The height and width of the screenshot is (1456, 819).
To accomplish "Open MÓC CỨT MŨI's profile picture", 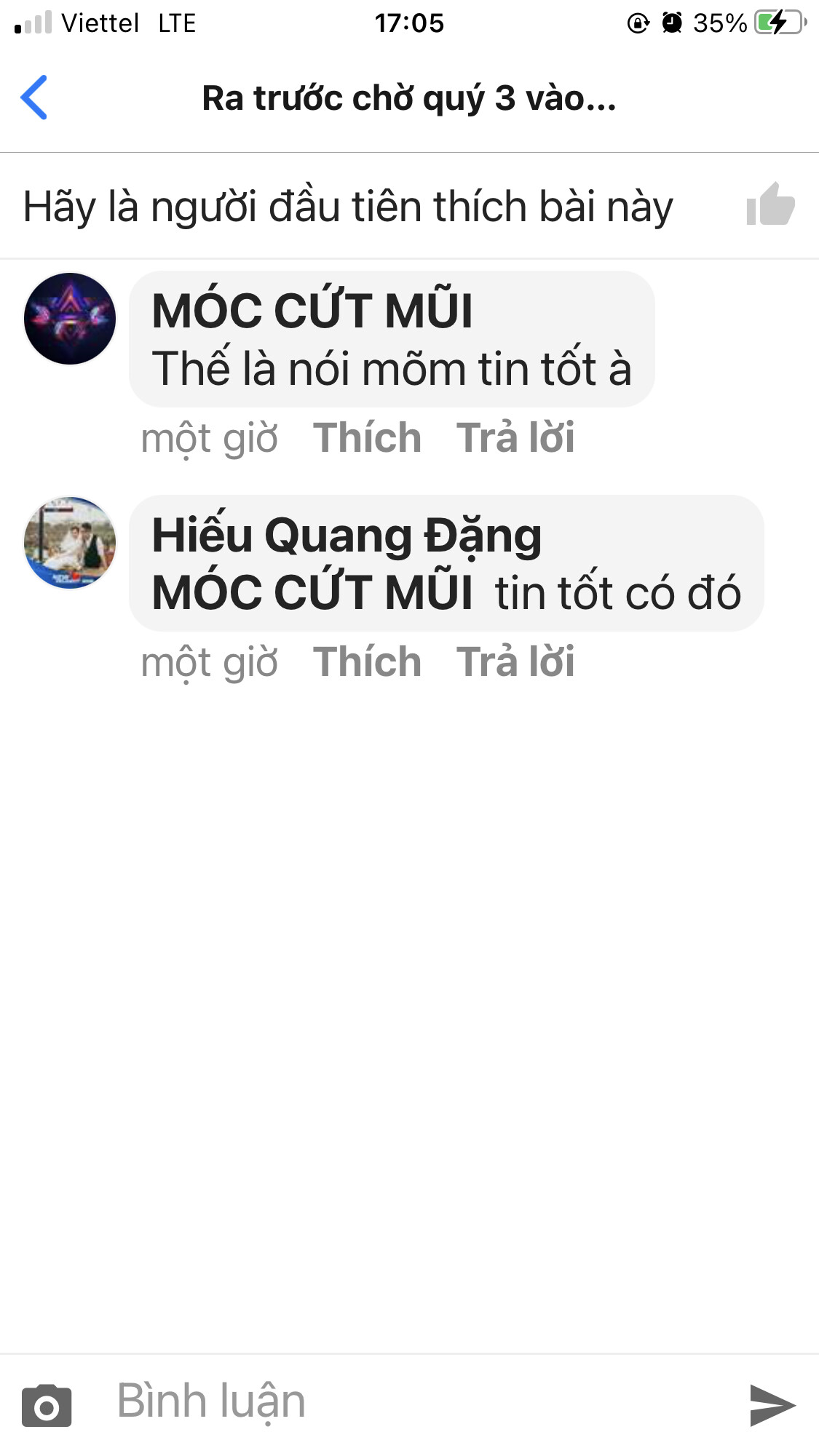I will click(70, 319).
